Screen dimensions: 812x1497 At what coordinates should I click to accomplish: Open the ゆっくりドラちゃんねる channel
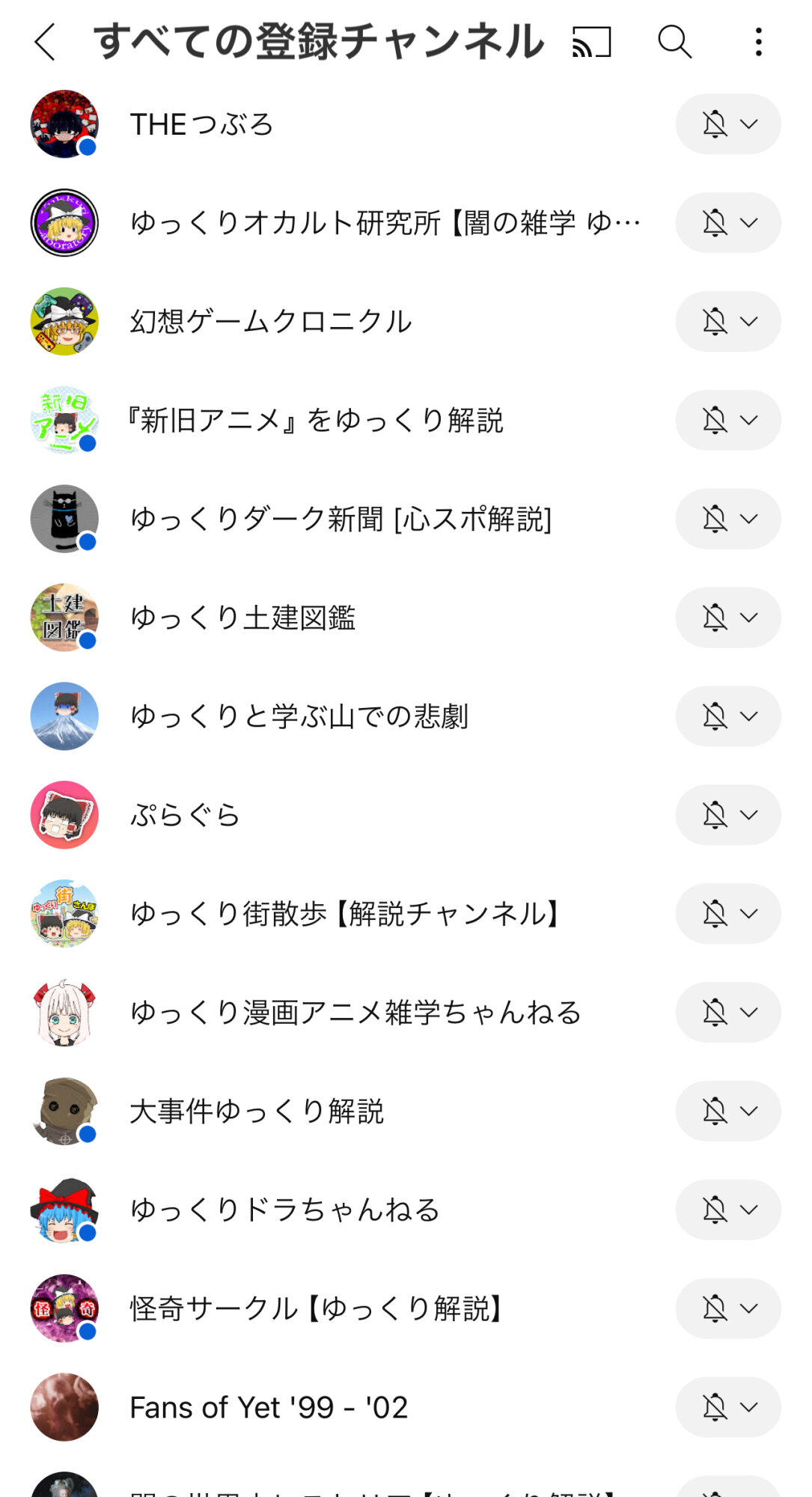tap(284, 1210)
